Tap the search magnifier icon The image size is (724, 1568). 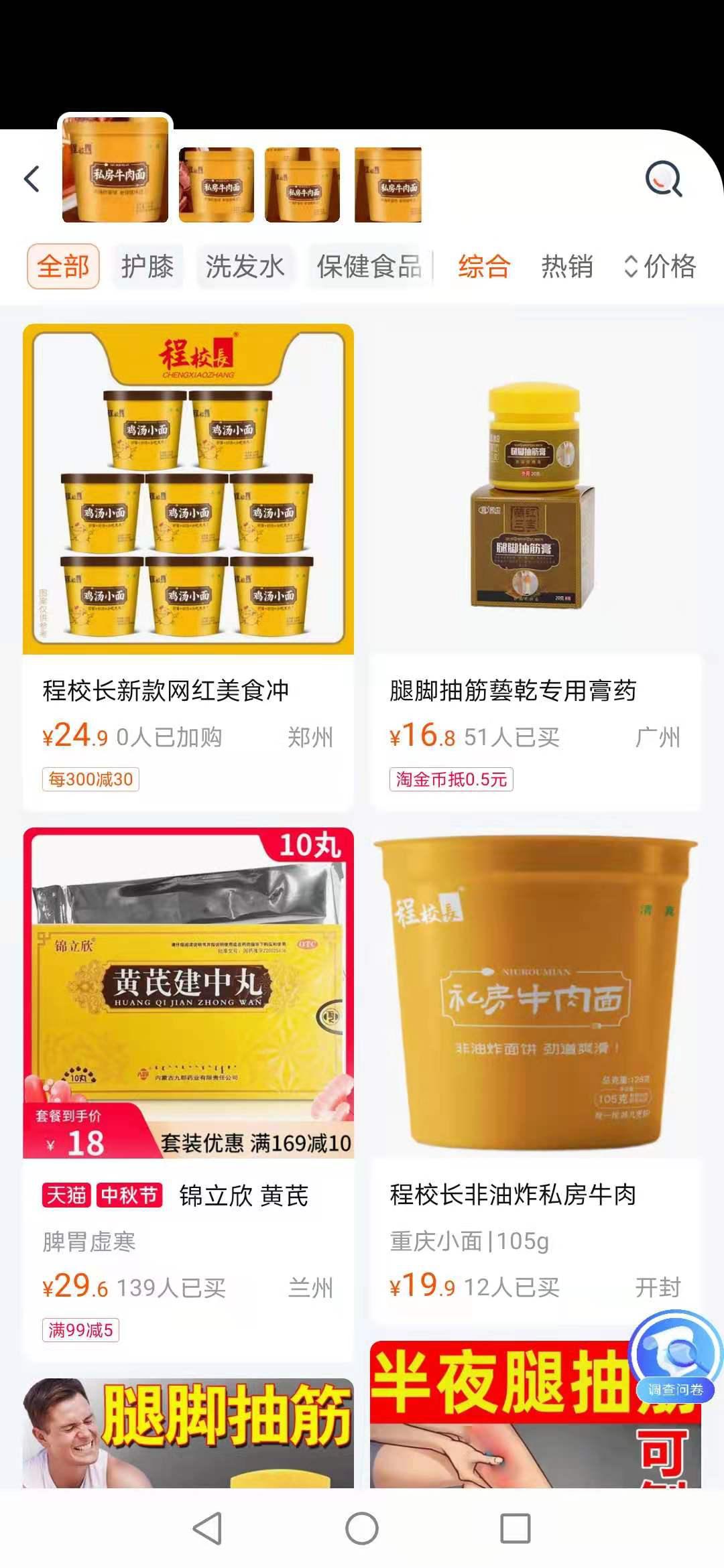click(663, 180)
